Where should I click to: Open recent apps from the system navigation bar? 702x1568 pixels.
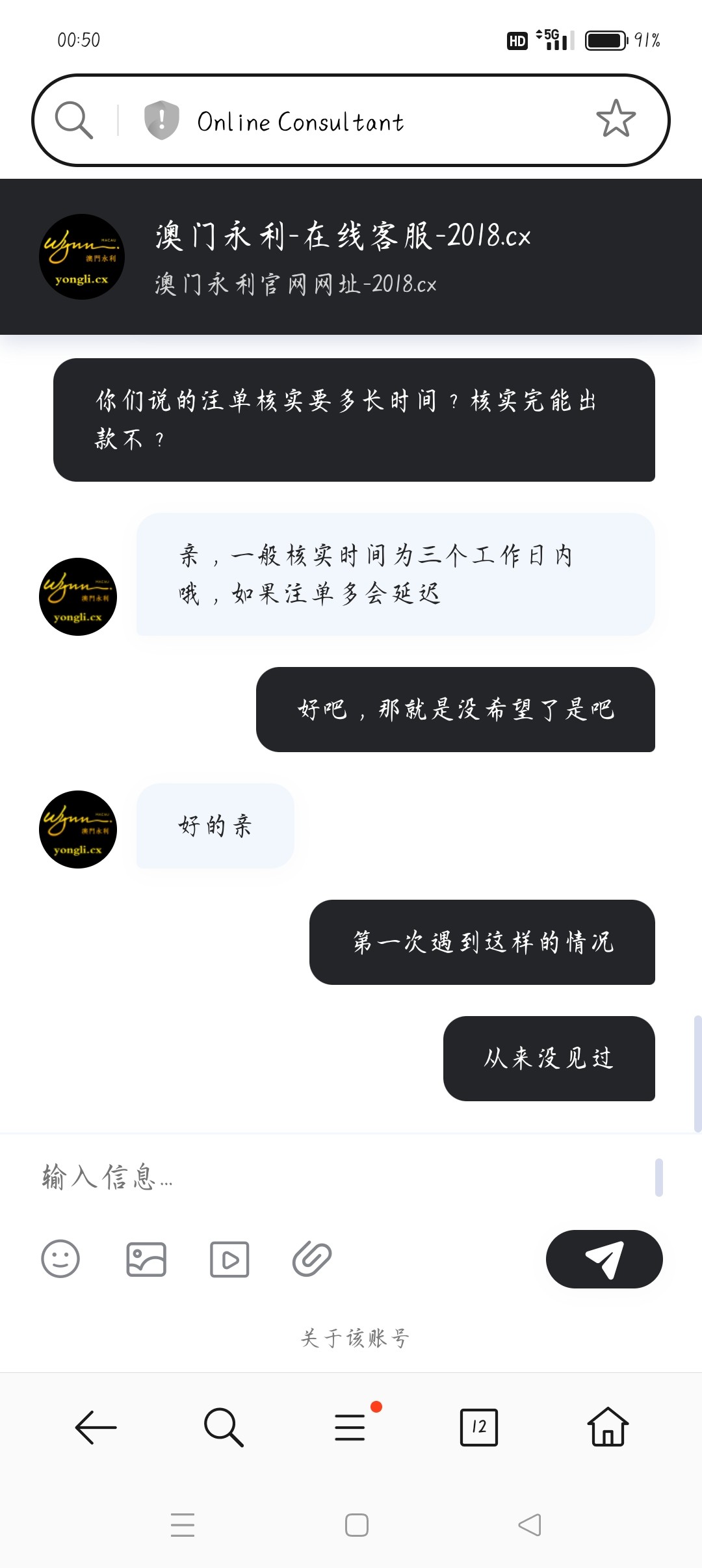183,1525
